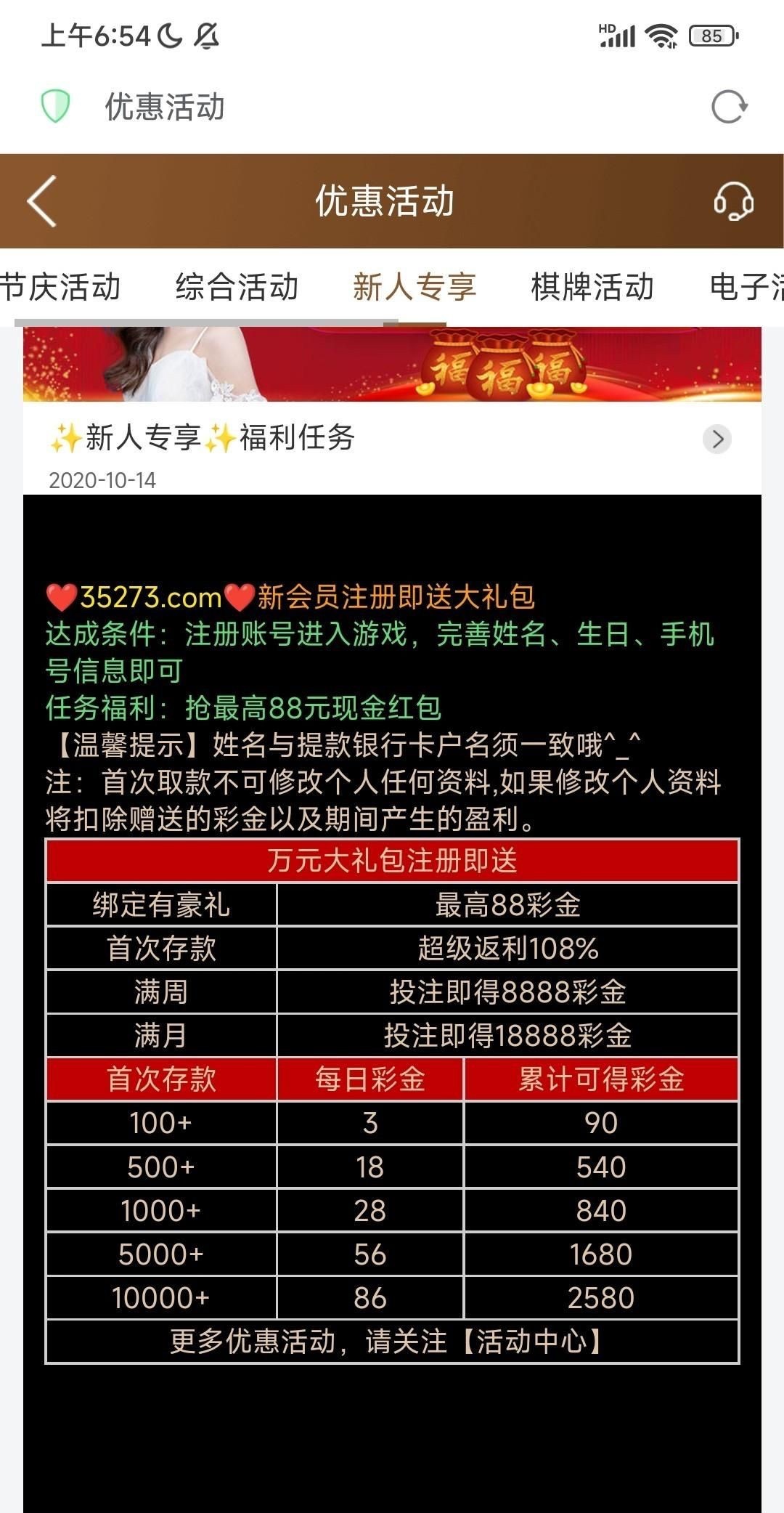Switch to the 综合活动 tab
Viewport: 784px width, 1513px height.
point(237,287)
